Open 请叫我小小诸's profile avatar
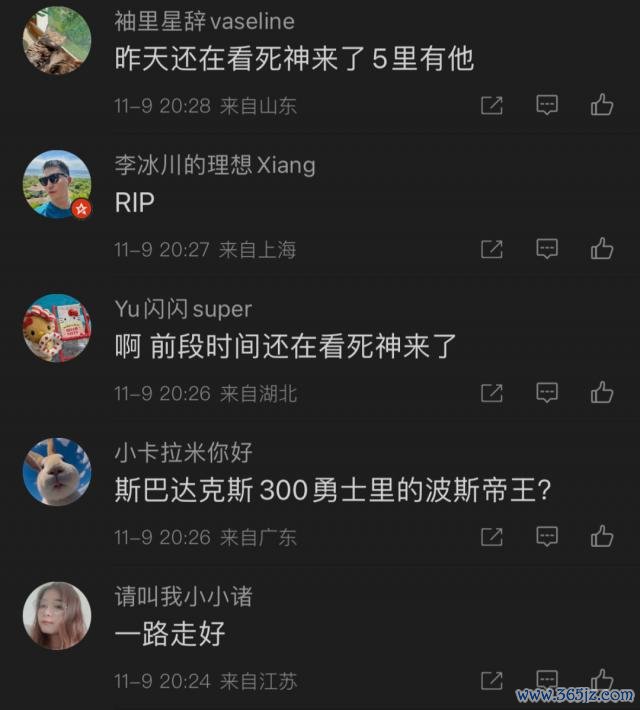Viewport: 640px width, 710px height. 57,616
